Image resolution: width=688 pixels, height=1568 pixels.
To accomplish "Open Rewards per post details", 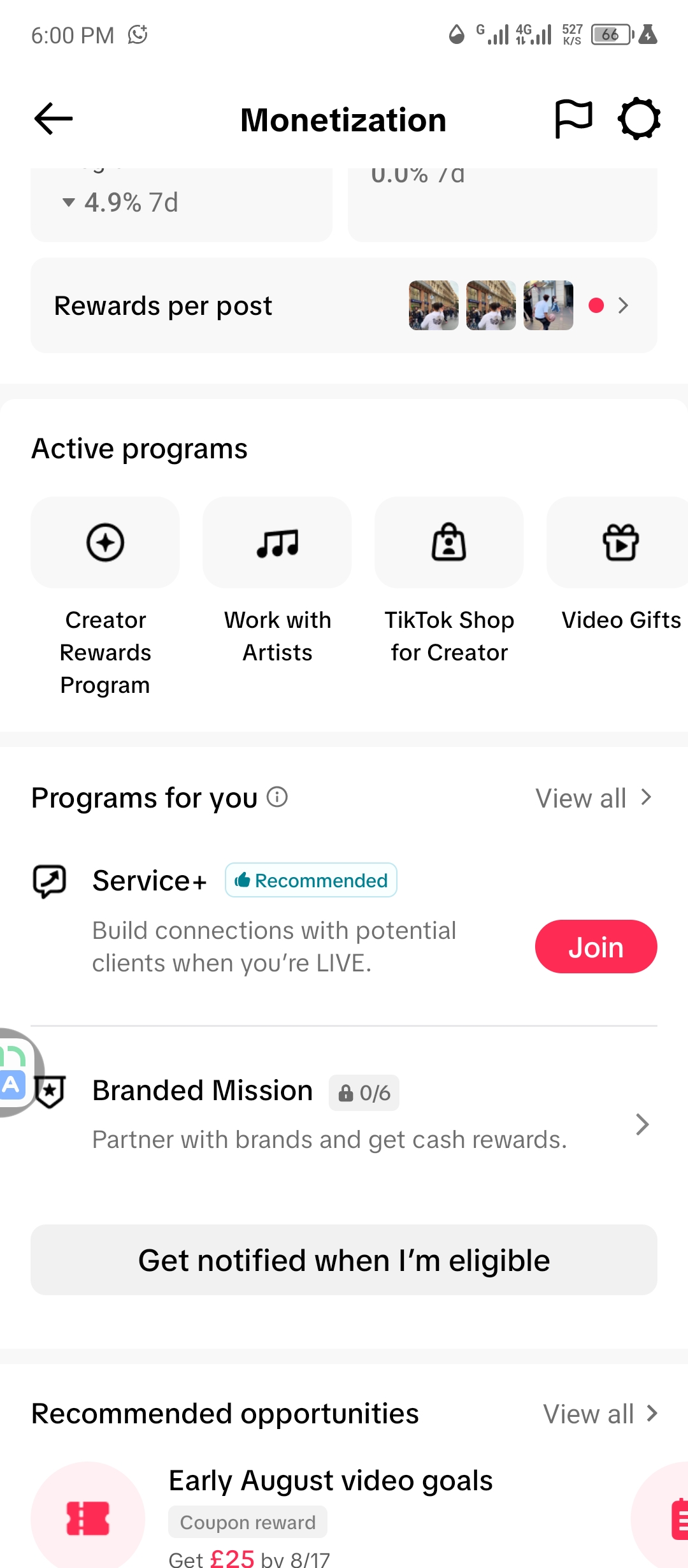I will coord(344,305).
